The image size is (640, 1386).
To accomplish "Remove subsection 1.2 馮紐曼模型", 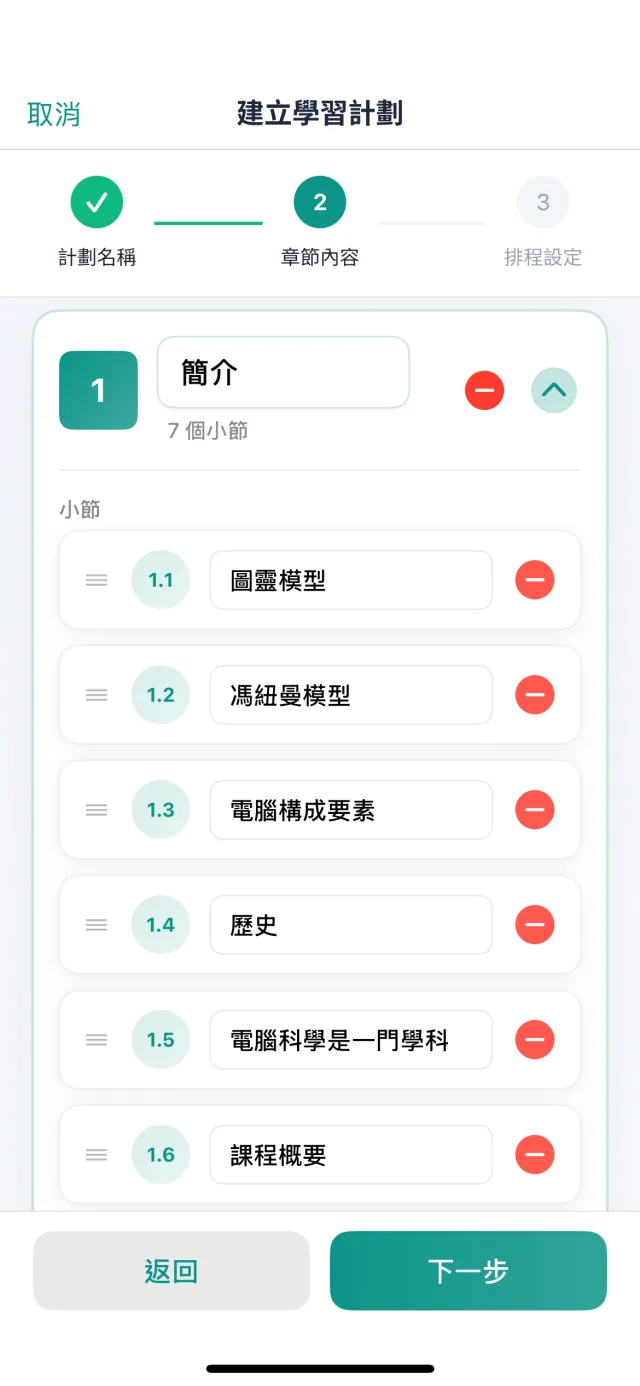I will pyautogui.click(x=535, y=695).
